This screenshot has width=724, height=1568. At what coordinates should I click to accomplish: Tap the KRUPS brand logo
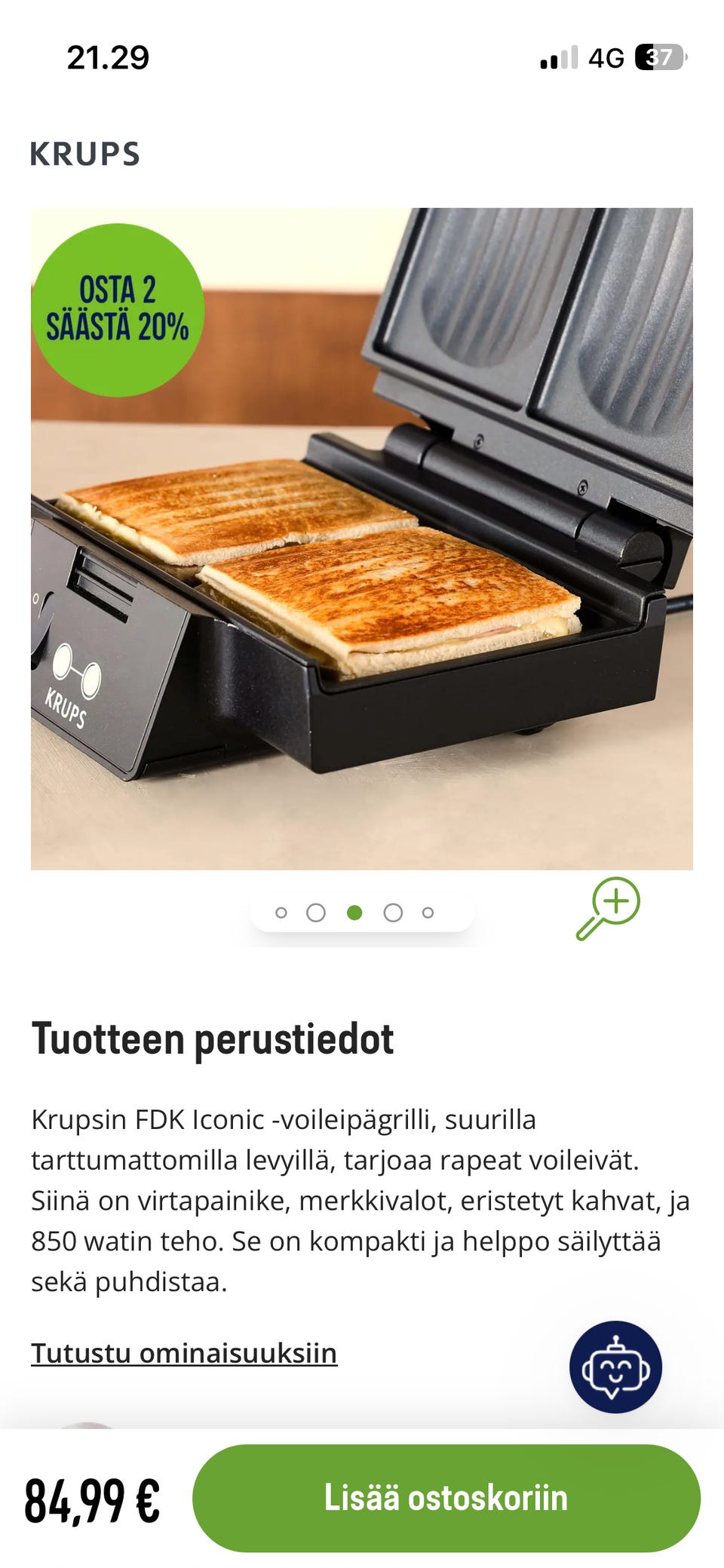pyautogui.click(x=84, y=154)
